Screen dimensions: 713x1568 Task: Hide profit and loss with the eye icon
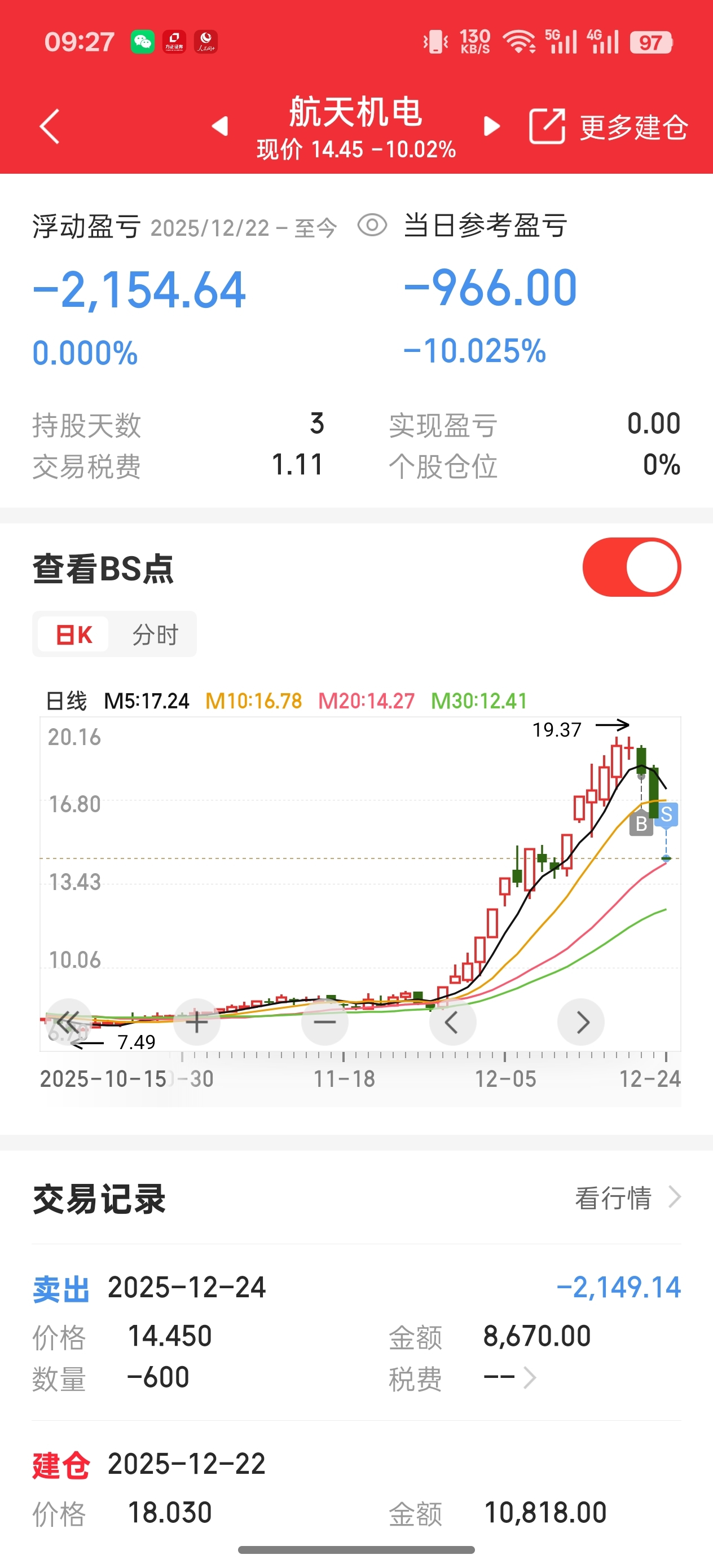click(x=372, y=225)
